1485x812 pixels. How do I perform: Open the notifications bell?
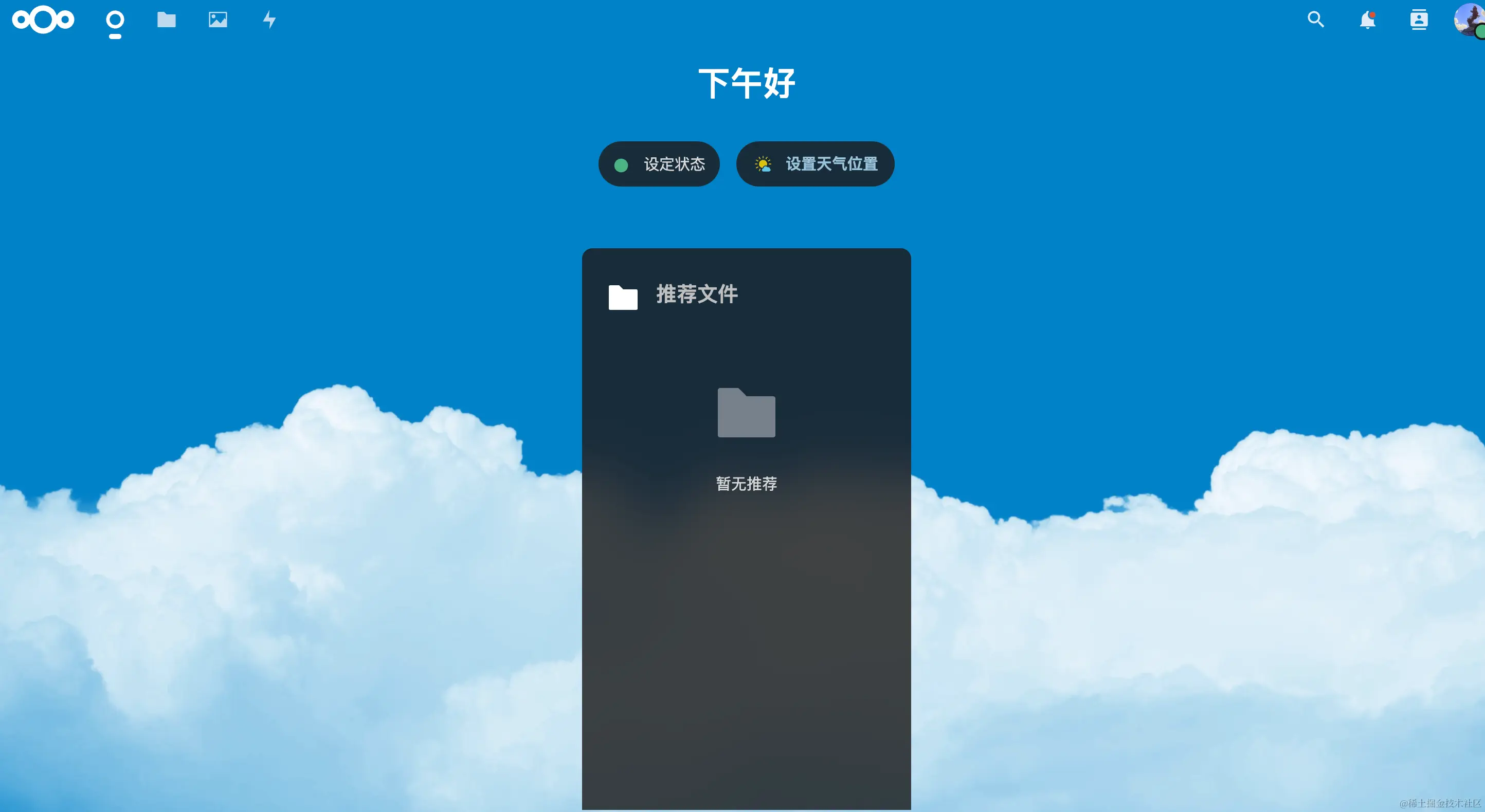[1367, 20]
